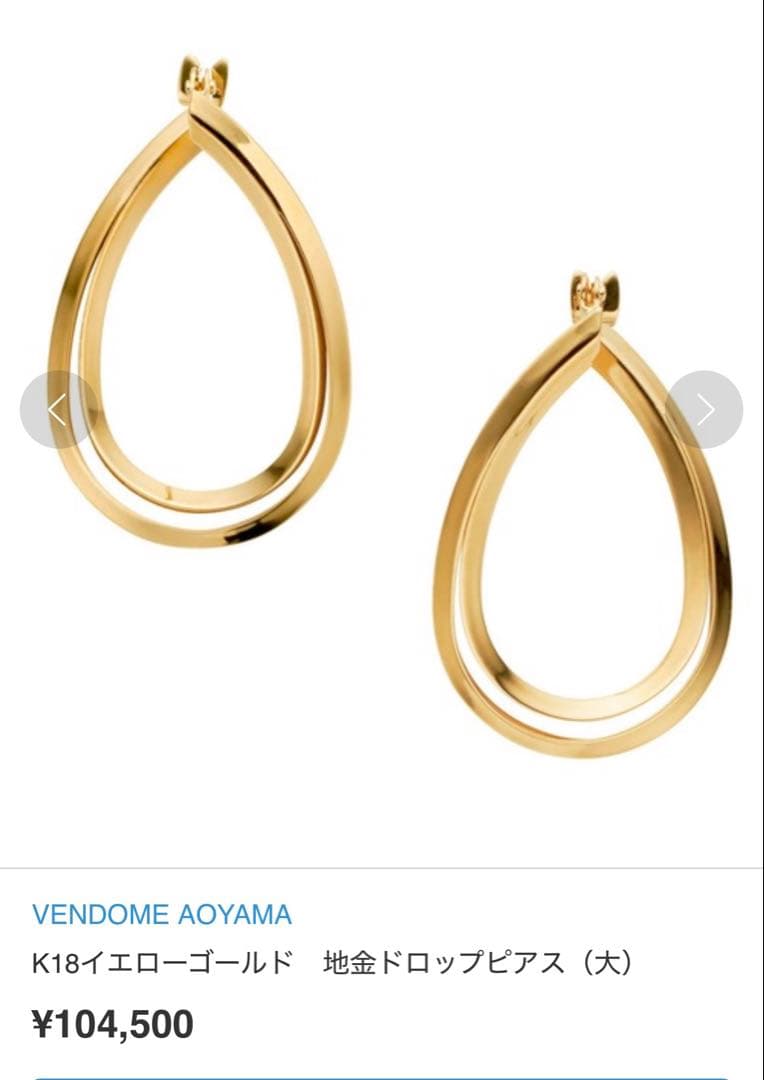Viewport: 764px width, 1080px height.
Task: Open the VENDOME AOYAMA brand link
Action: coord(162,914)
